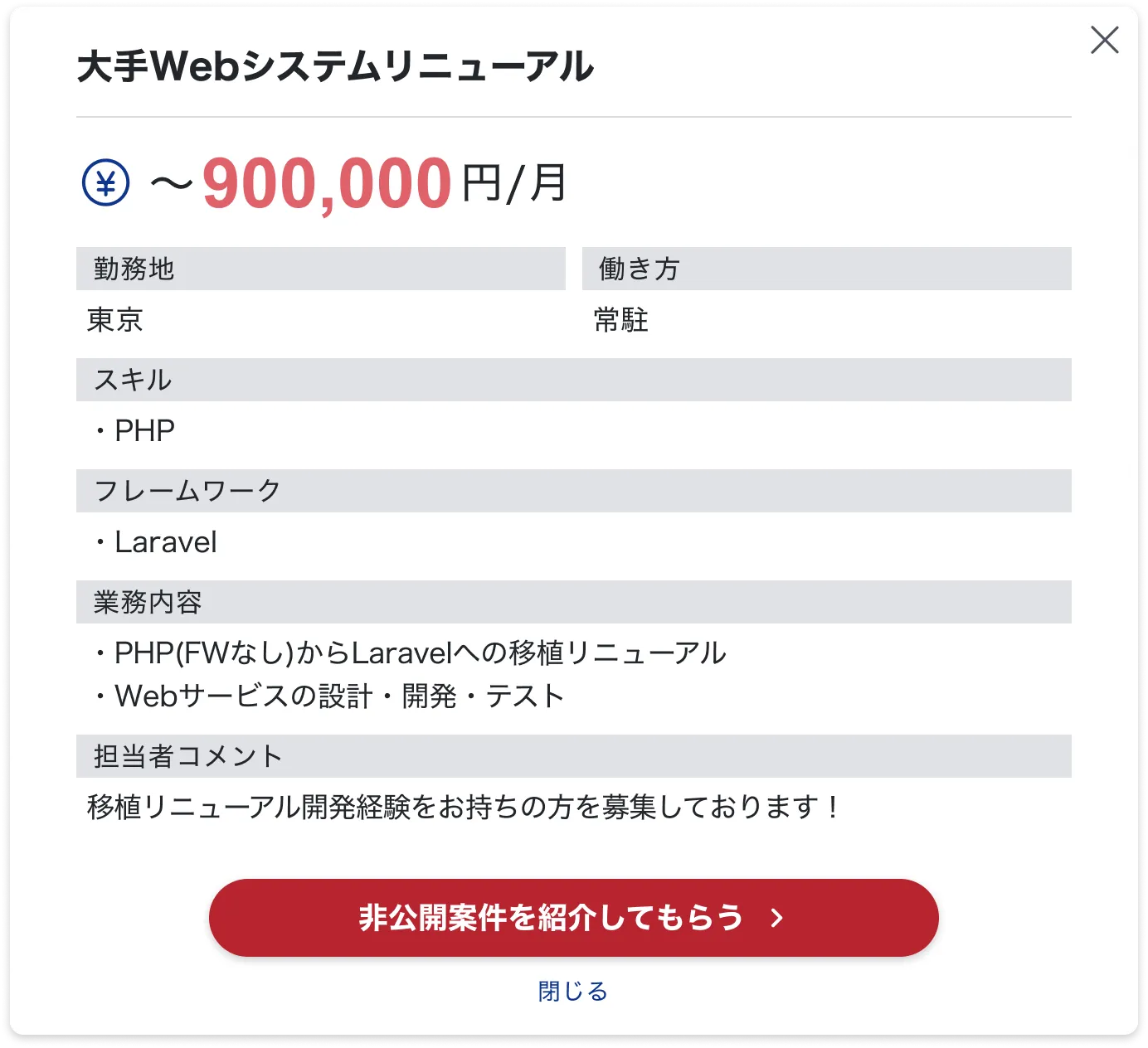Tap 非公開案件を紹介してもらう button

point(573,918)
